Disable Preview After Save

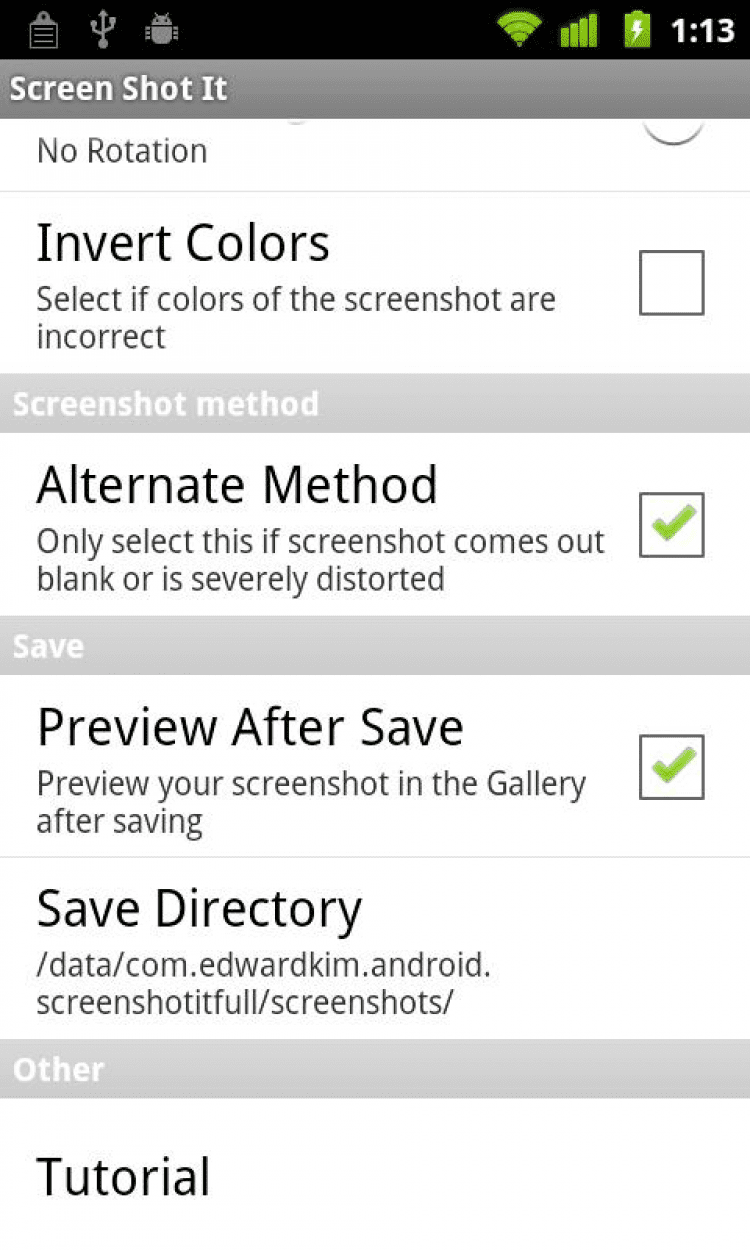coord(672,767)
